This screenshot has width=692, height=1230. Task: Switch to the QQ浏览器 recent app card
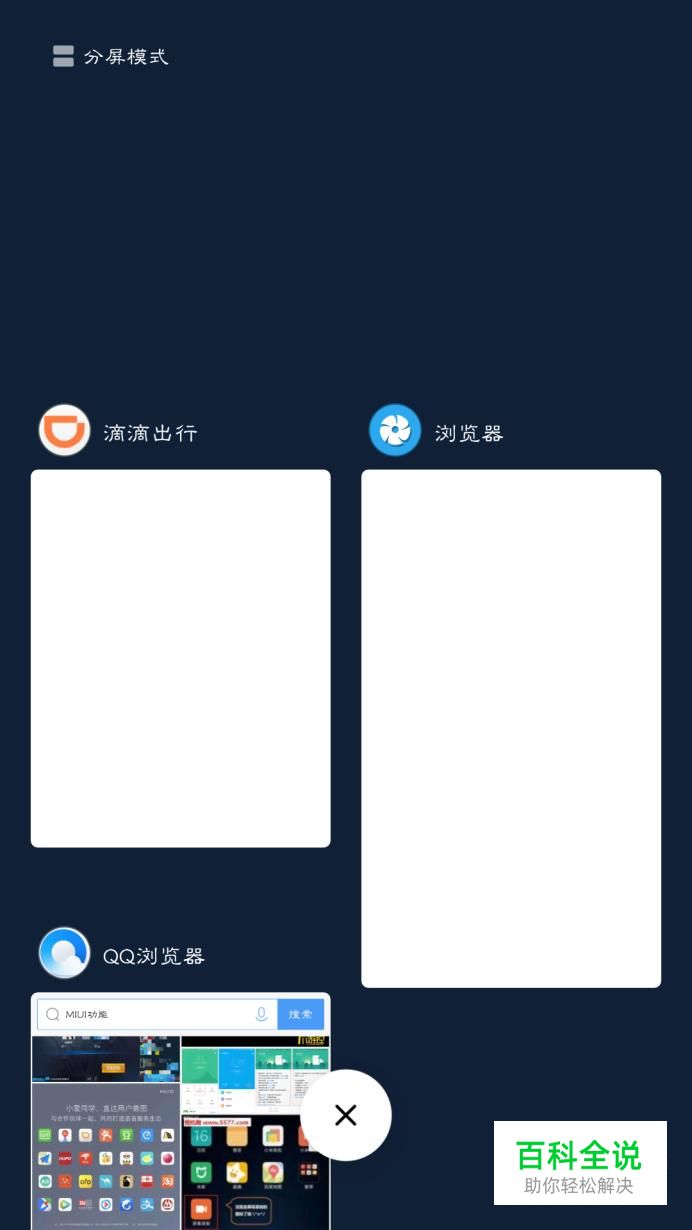click(x=180, y=1111)
